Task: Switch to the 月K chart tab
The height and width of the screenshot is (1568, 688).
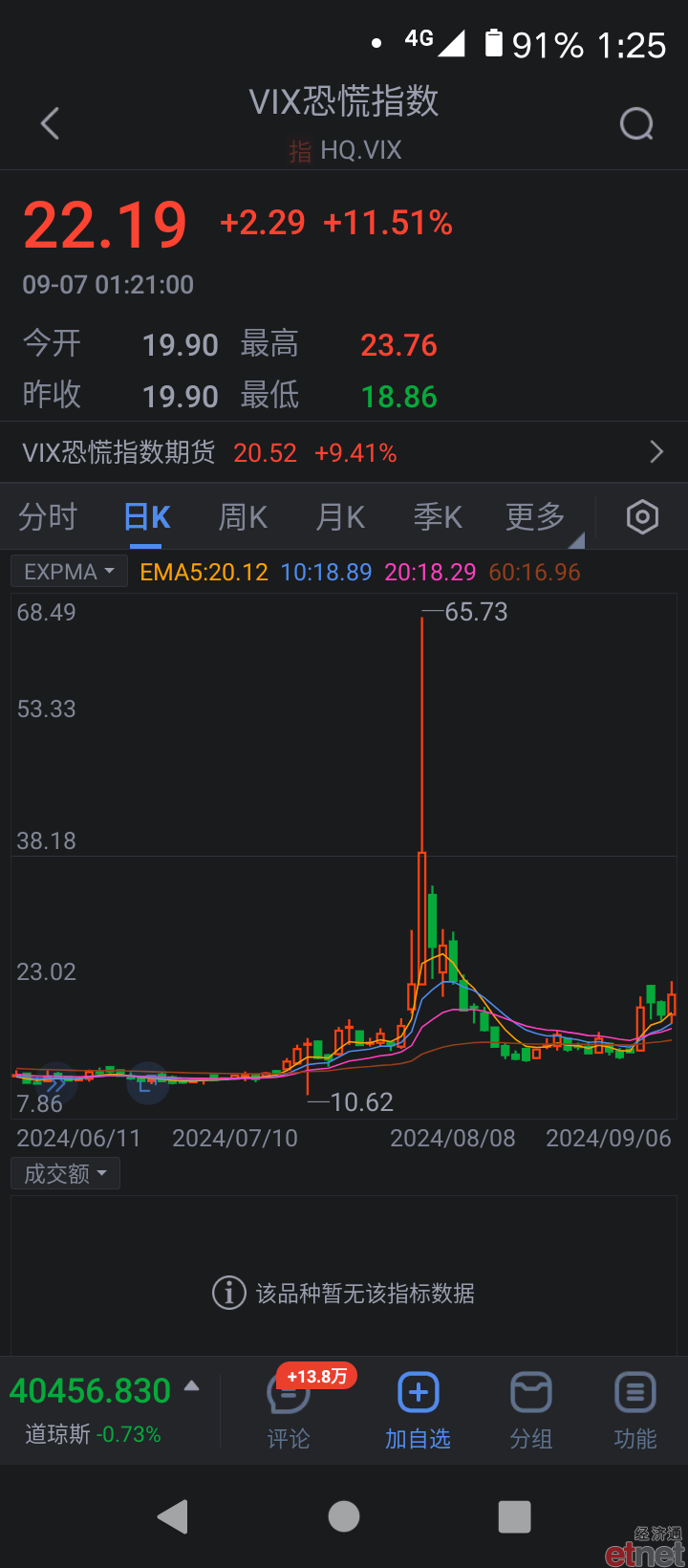Action: [340, 517]
